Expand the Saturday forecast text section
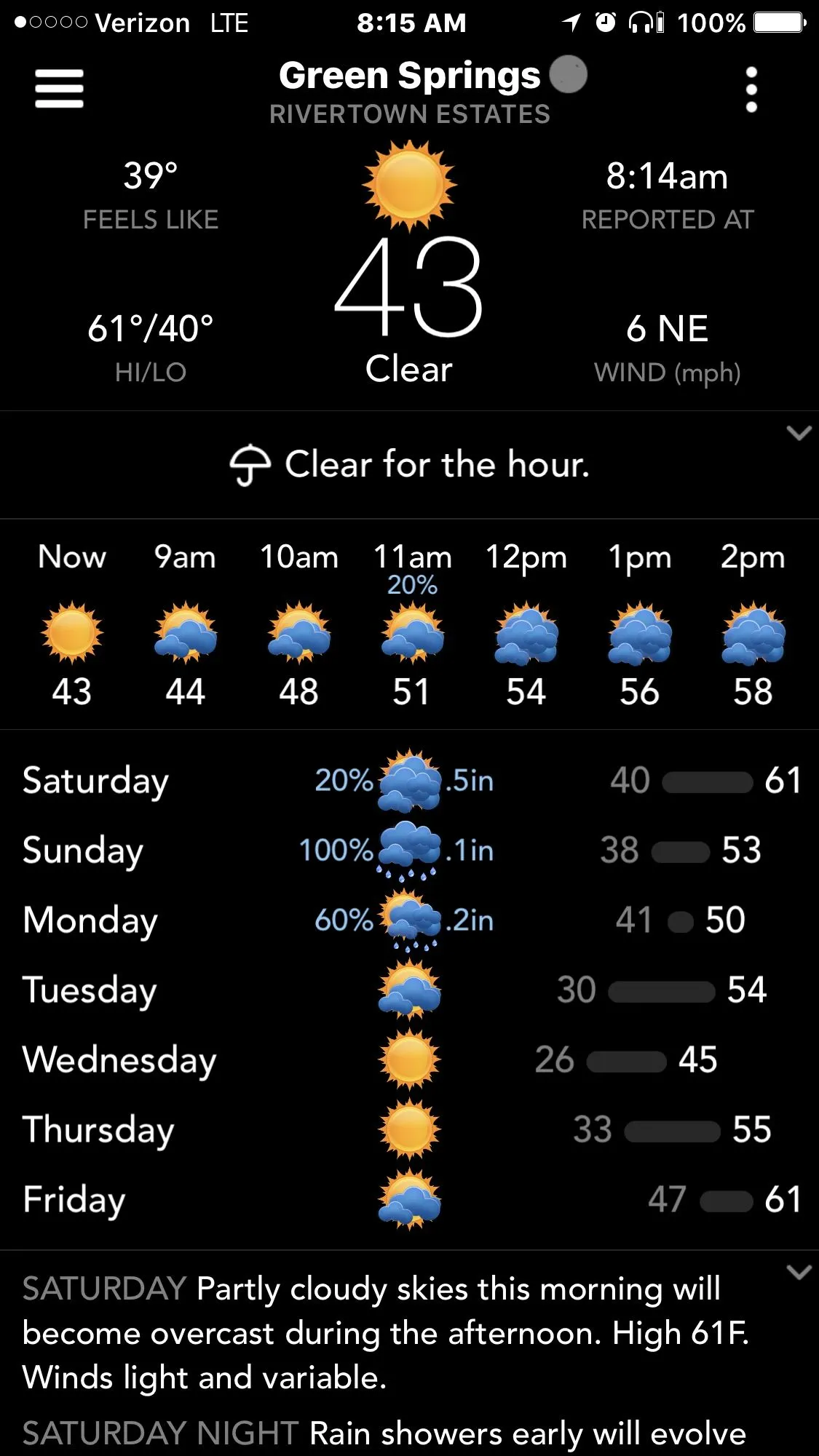This screenshot has height=1456, width=819. tap(799, 1273)
